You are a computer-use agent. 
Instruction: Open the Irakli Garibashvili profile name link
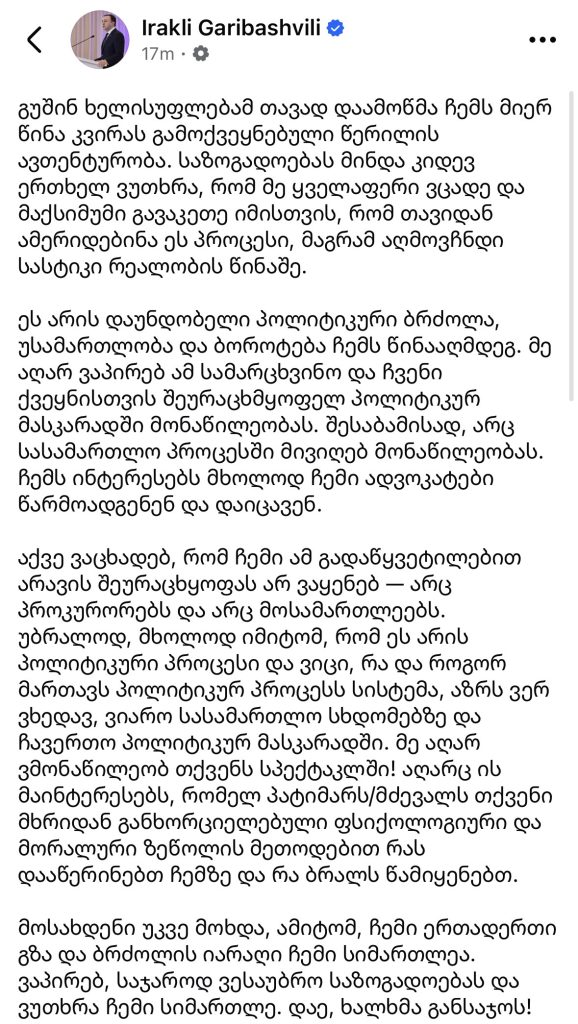click(x=234, y=27)
